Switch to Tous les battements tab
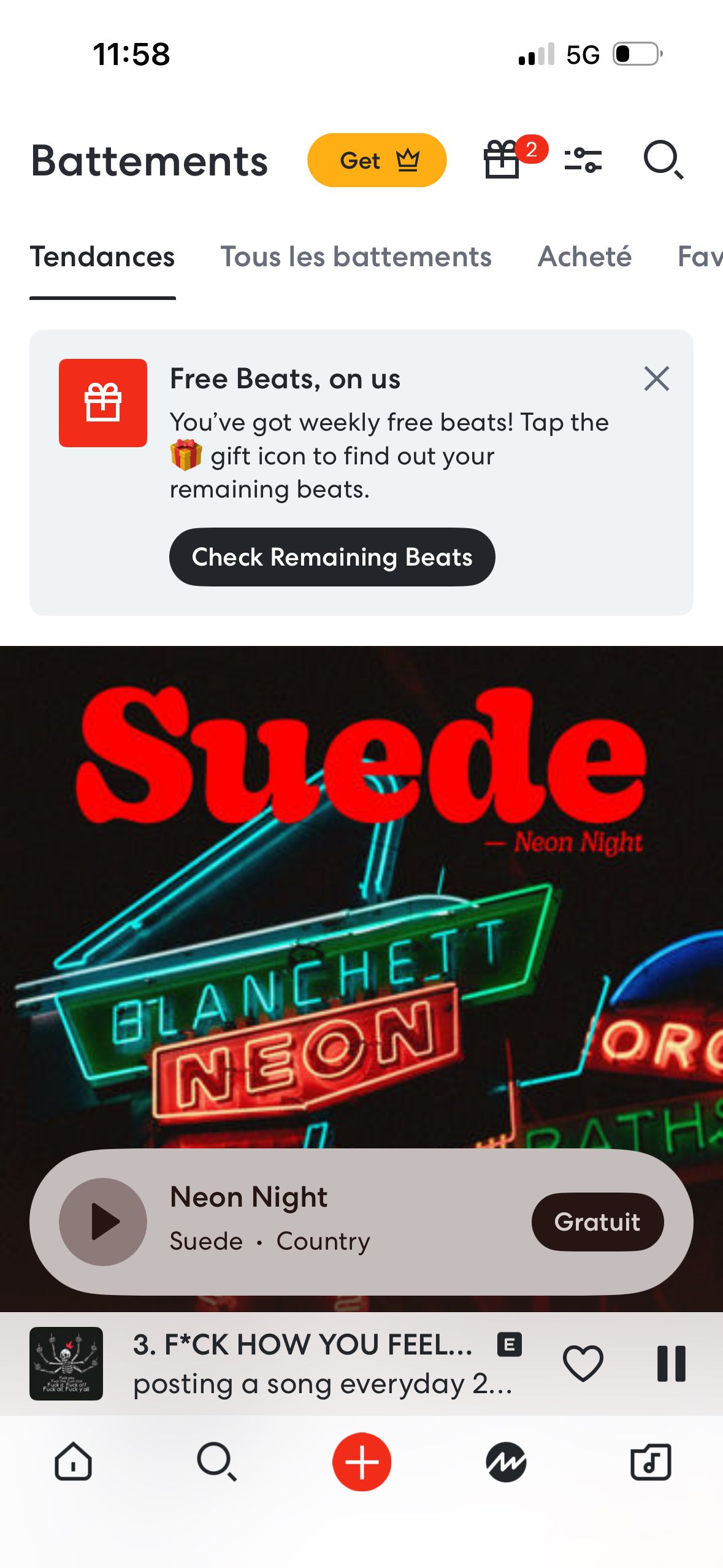 [x=356, y=256]
